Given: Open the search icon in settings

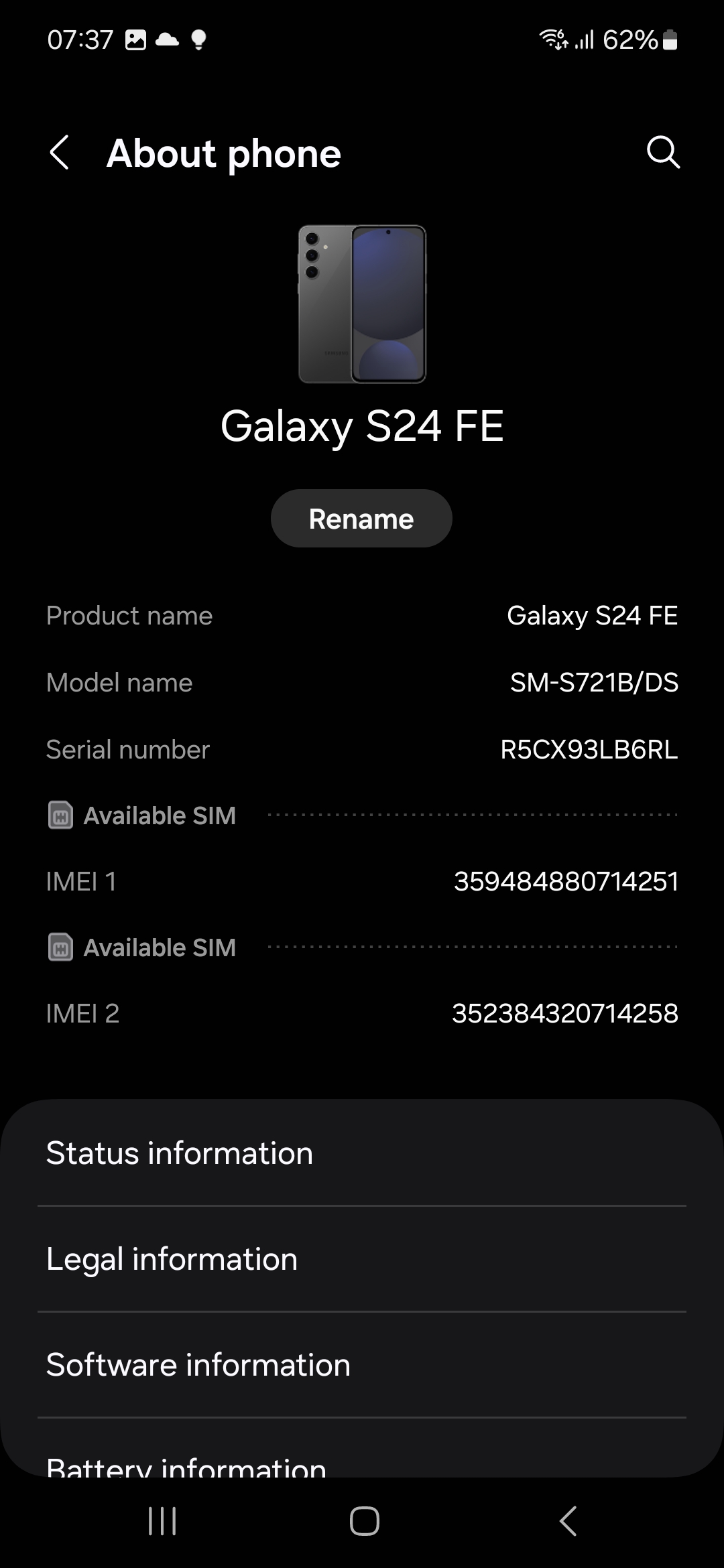Looking at the screenshot, I should [x=663, y=153].
